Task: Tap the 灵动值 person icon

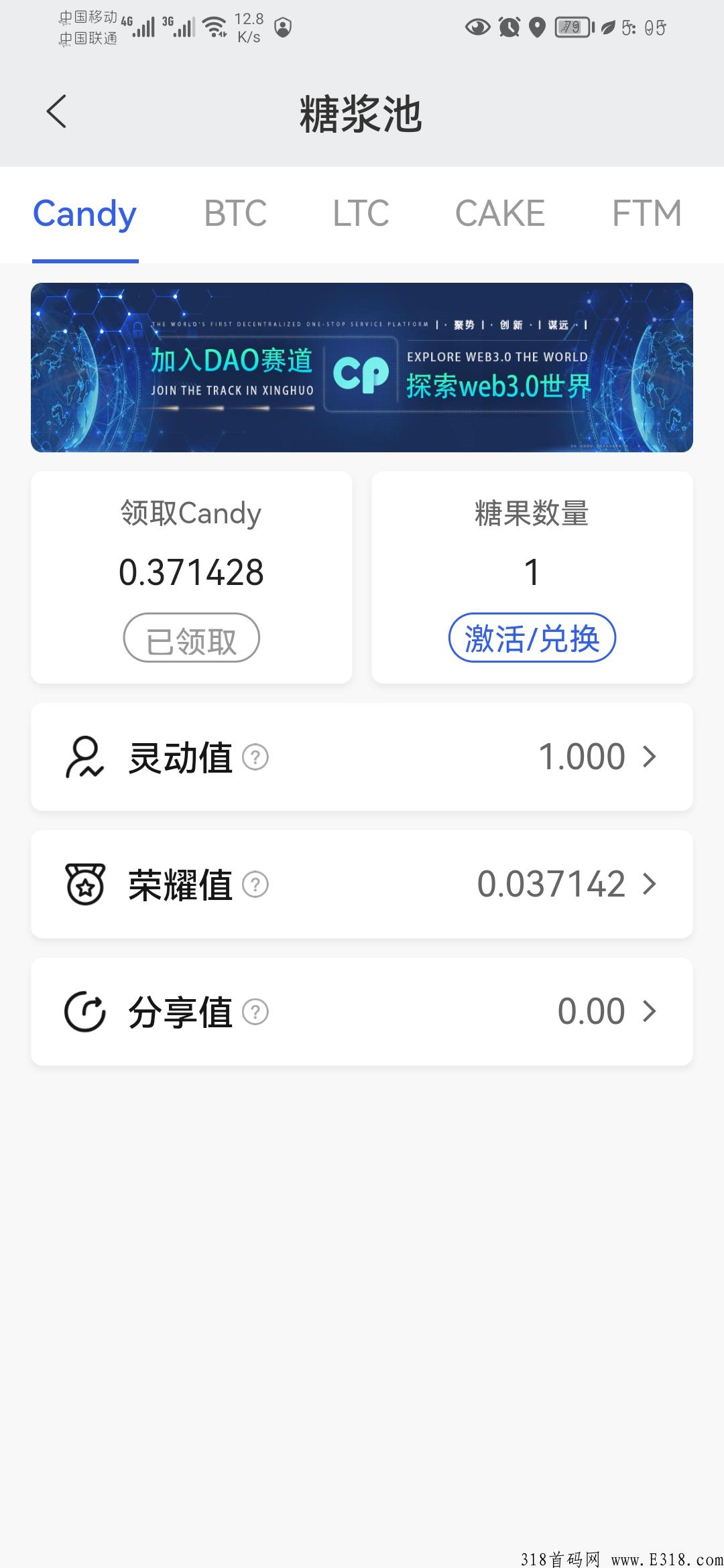Action: pos(84,756)
